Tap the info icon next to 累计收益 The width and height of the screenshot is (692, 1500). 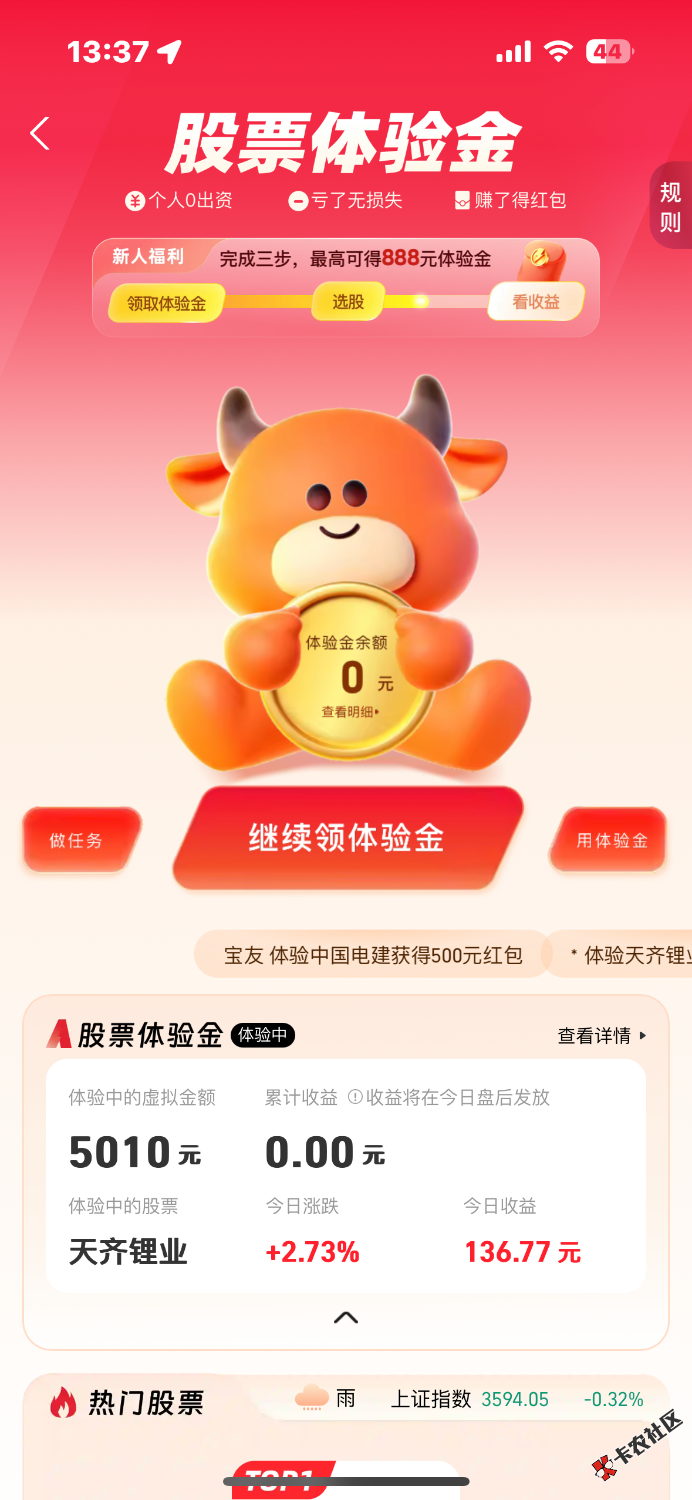354,1097
